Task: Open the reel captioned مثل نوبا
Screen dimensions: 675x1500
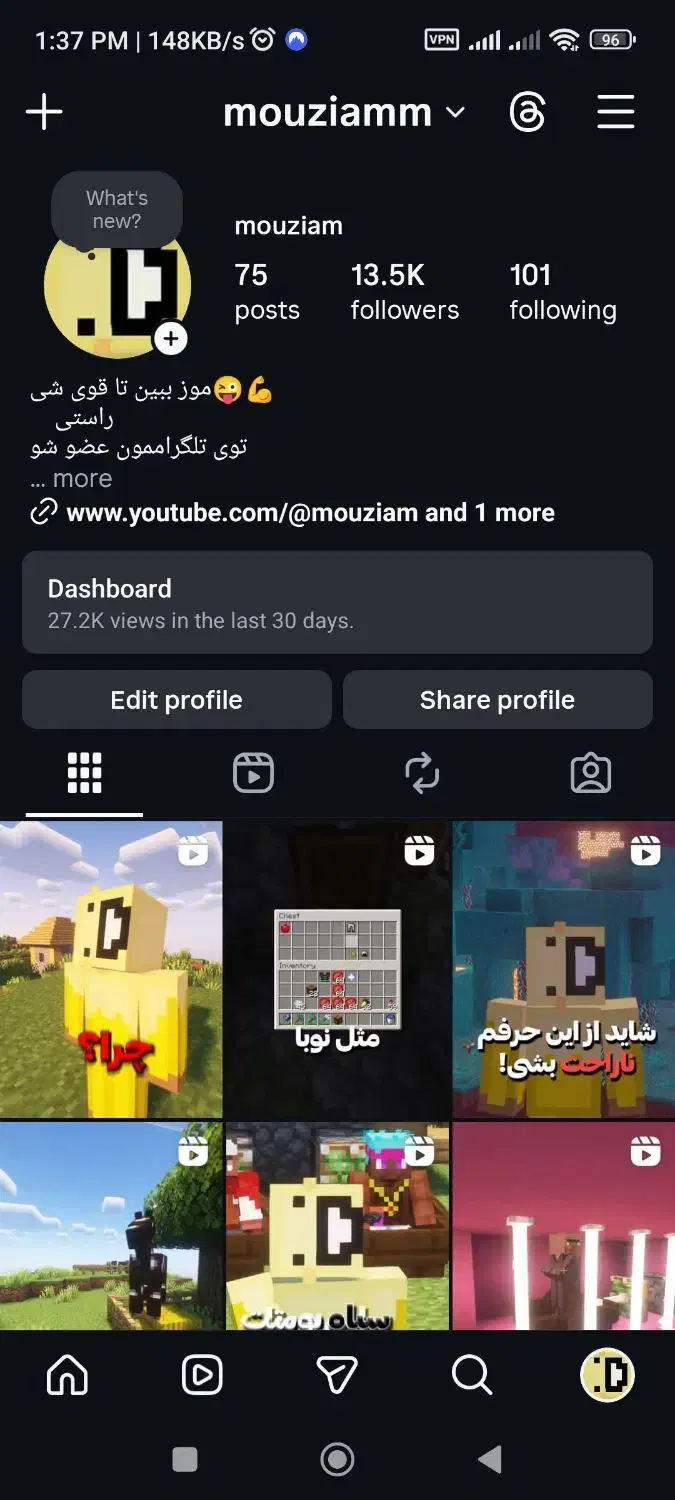Action: (x=337, y=970)
